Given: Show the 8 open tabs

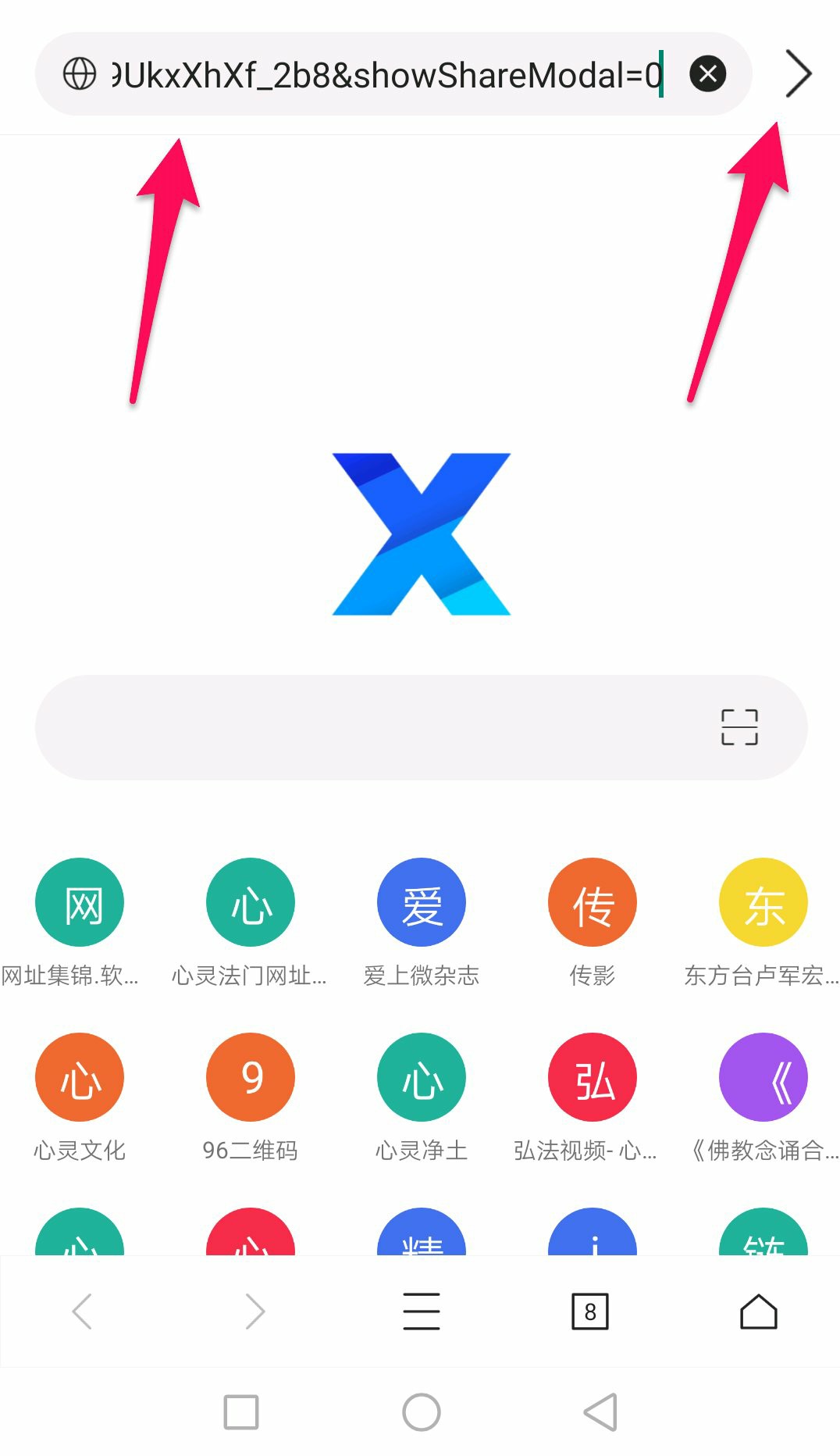Looking at the screenshot, I should [x=589, y=1311].
